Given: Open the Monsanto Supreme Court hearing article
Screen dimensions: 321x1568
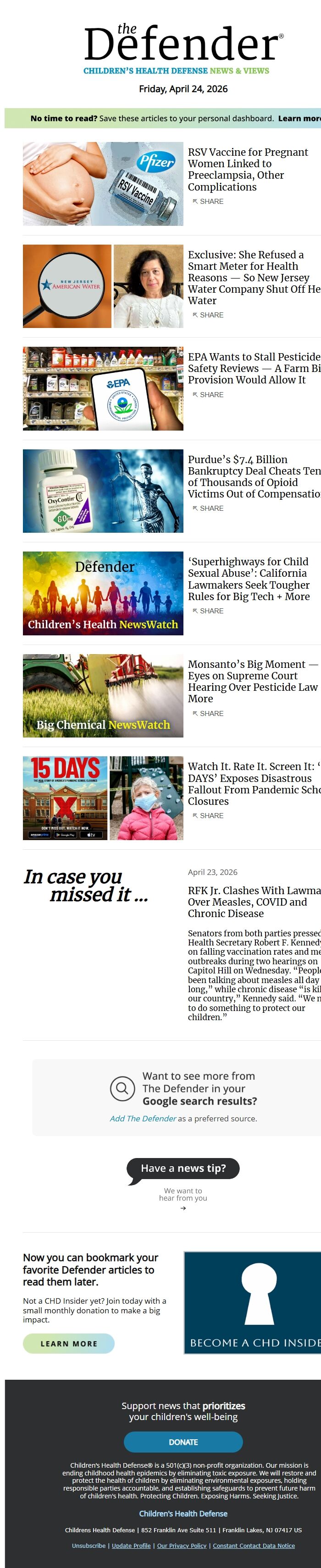Looking at the screenshot, I should click(252, 681).
